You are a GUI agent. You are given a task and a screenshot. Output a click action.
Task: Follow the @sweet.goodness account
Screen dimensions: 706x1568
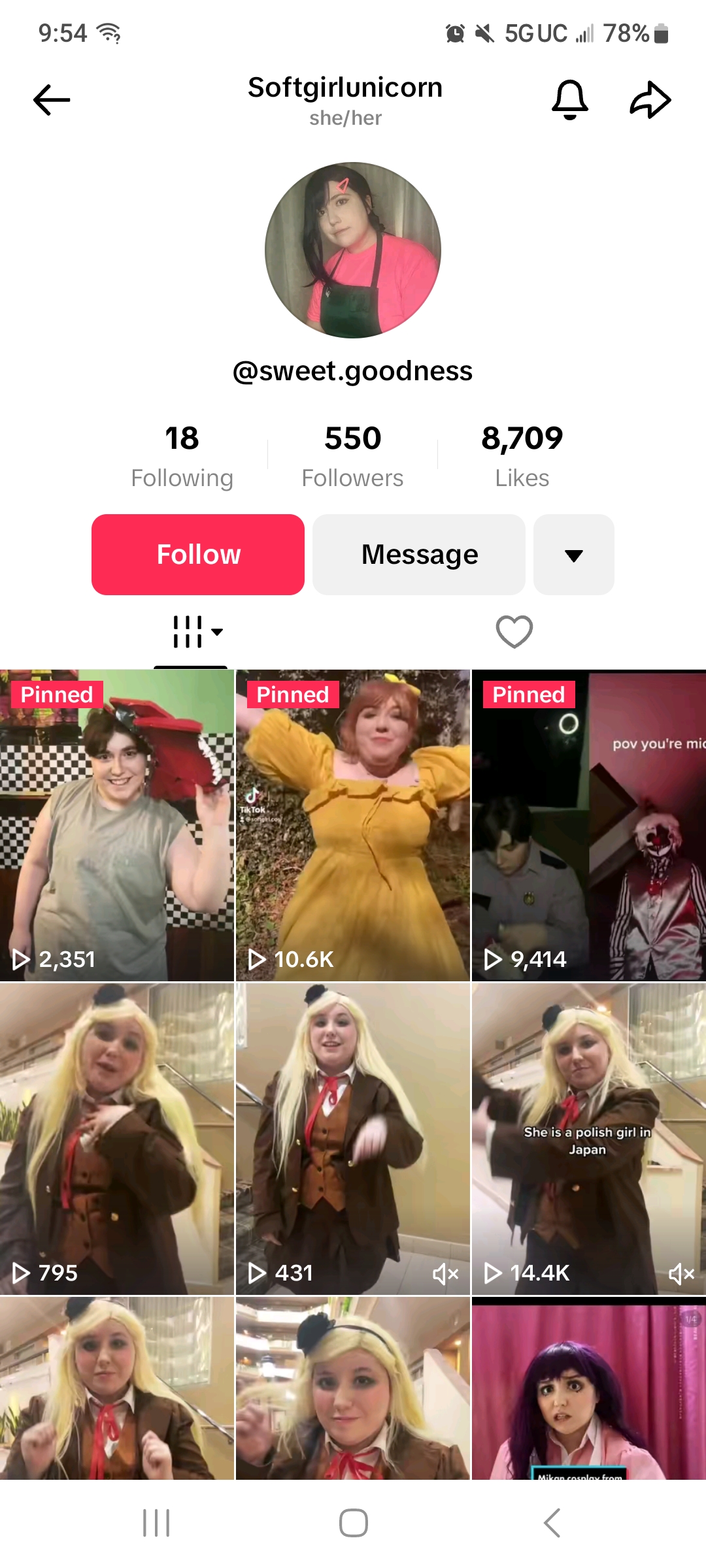pos(198,555)
